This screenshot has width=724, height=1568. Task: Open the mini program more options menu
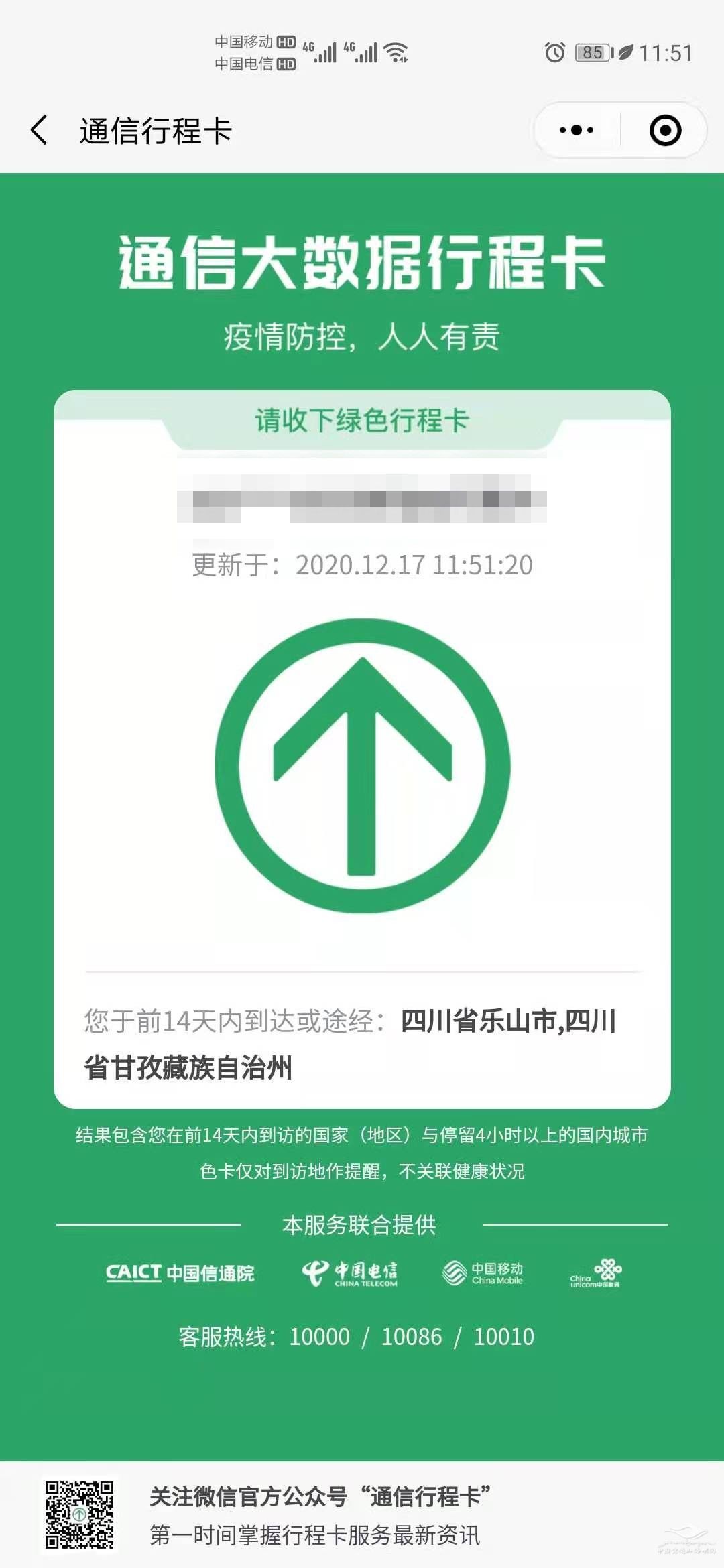(577, 130)
